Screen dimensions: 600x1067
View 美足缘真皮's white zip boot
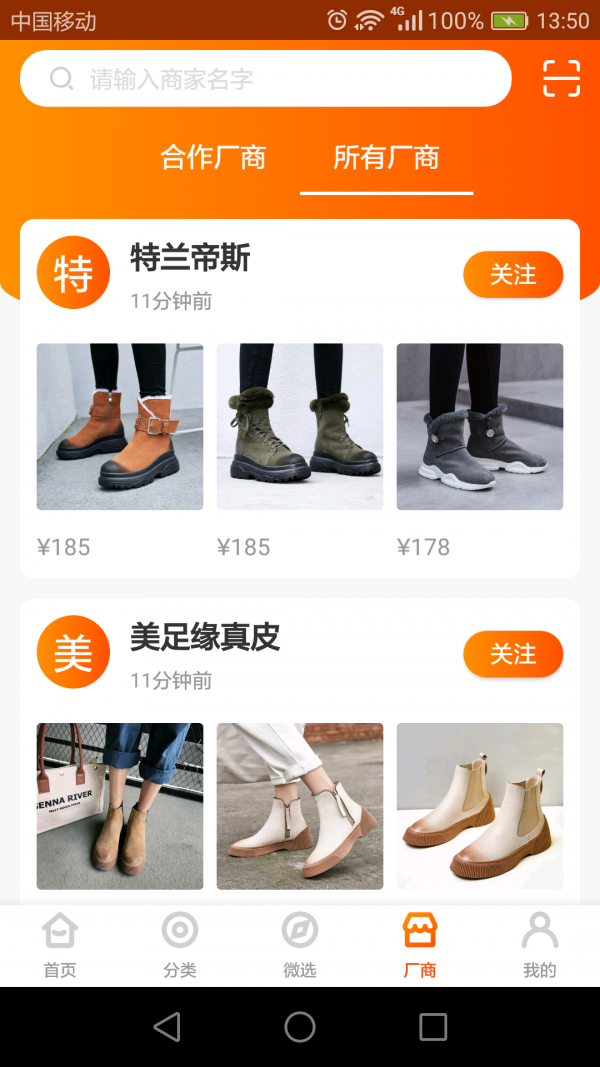pos(300,806)
